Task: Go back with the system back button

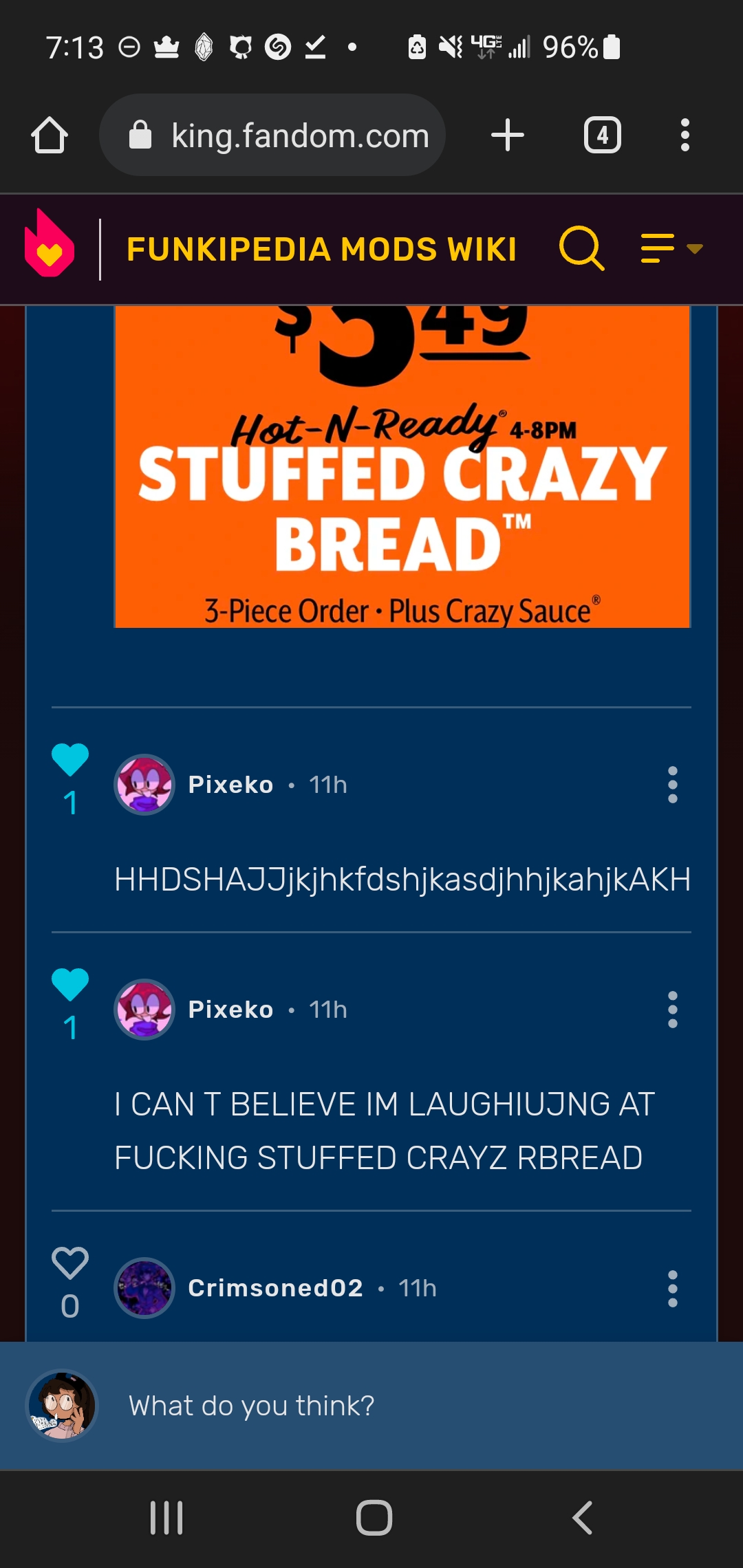Action: [583, 1518]
